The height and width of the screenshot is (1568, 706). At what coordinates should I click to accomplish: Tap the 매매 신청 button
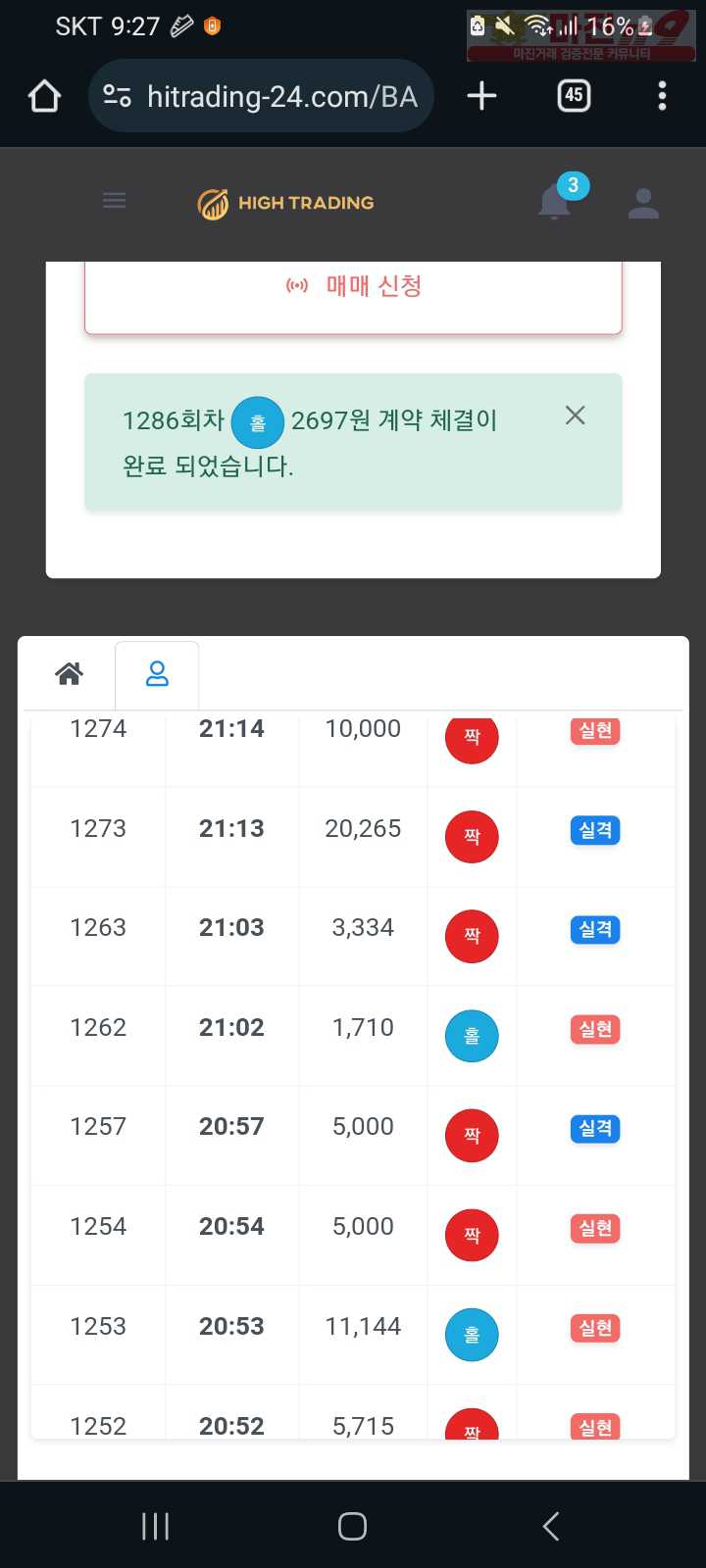click(x=353, y=286)
